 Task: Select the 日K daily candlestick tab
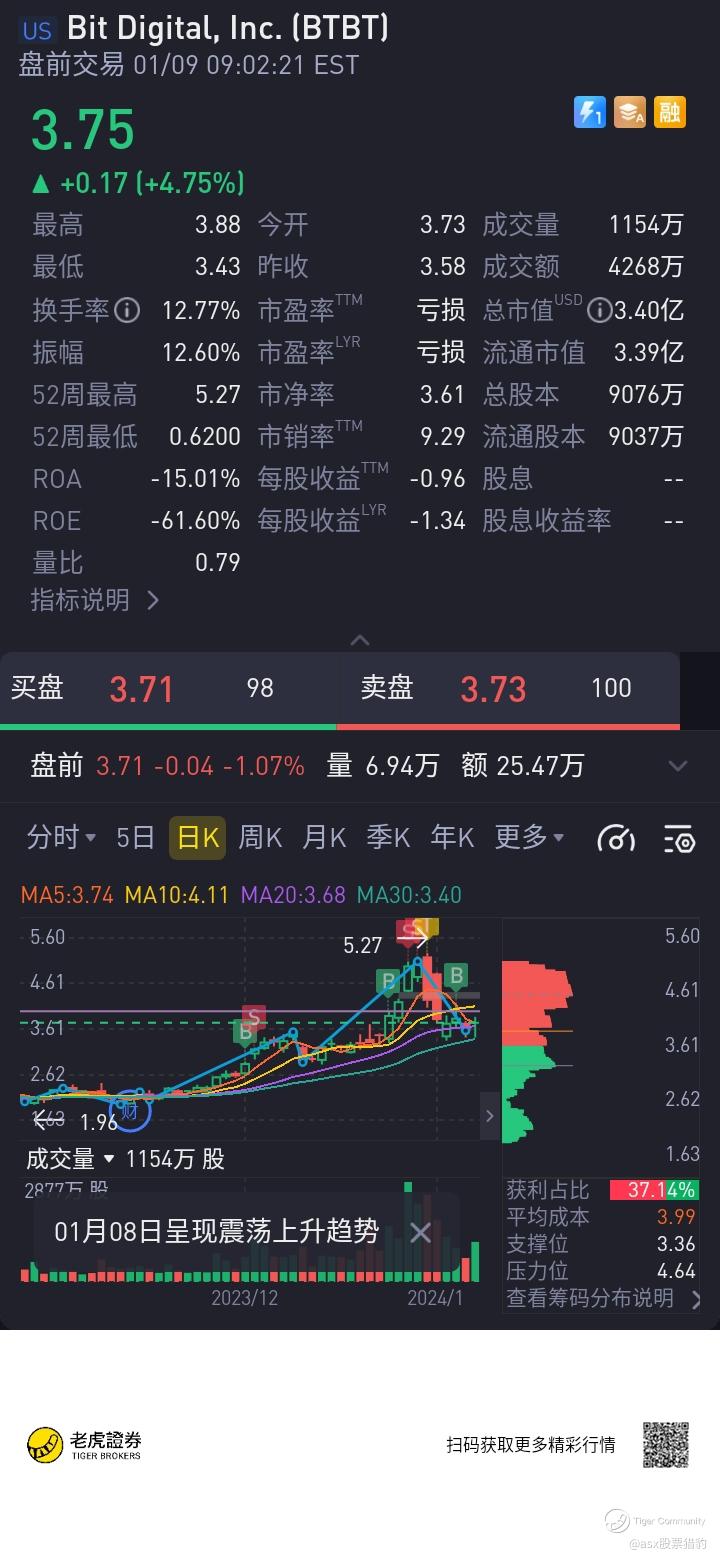coord(197,837)
